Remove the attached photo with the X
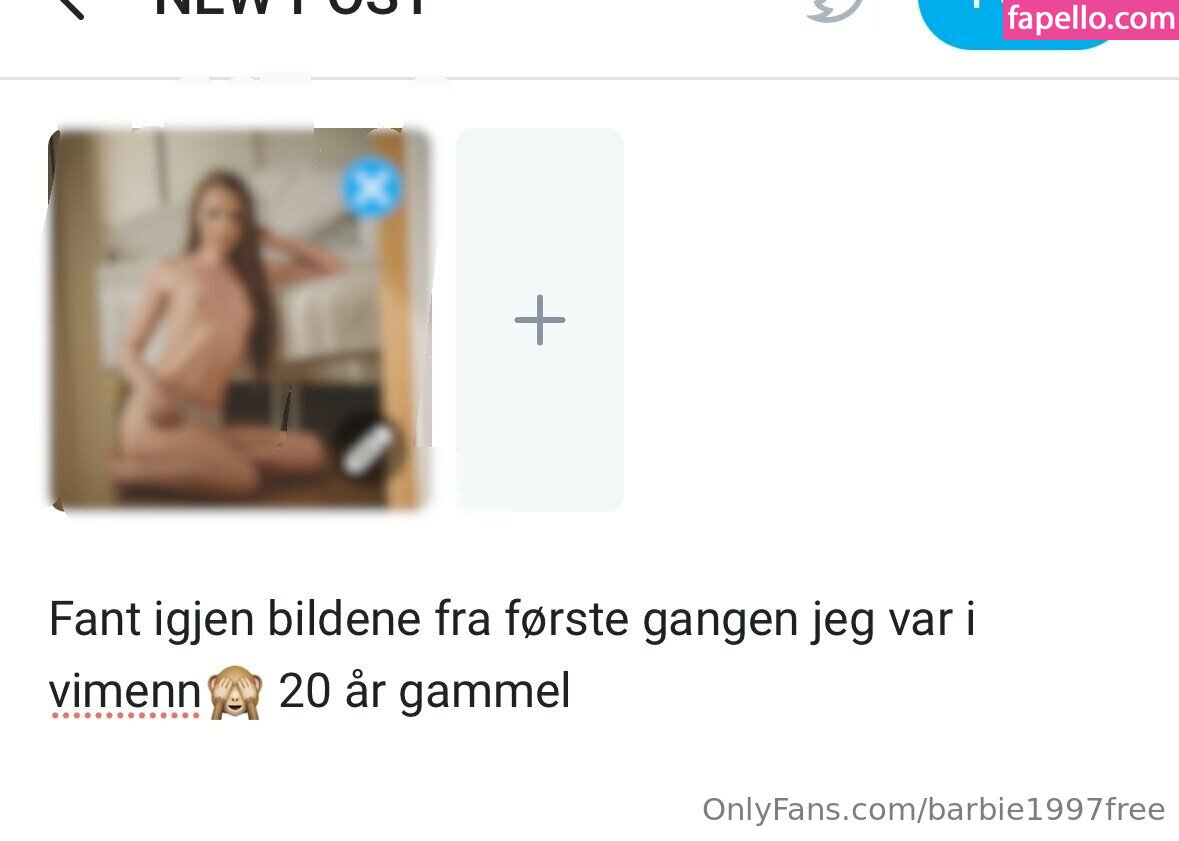This screenshot has height=841, width=1179. coord(371,187)
